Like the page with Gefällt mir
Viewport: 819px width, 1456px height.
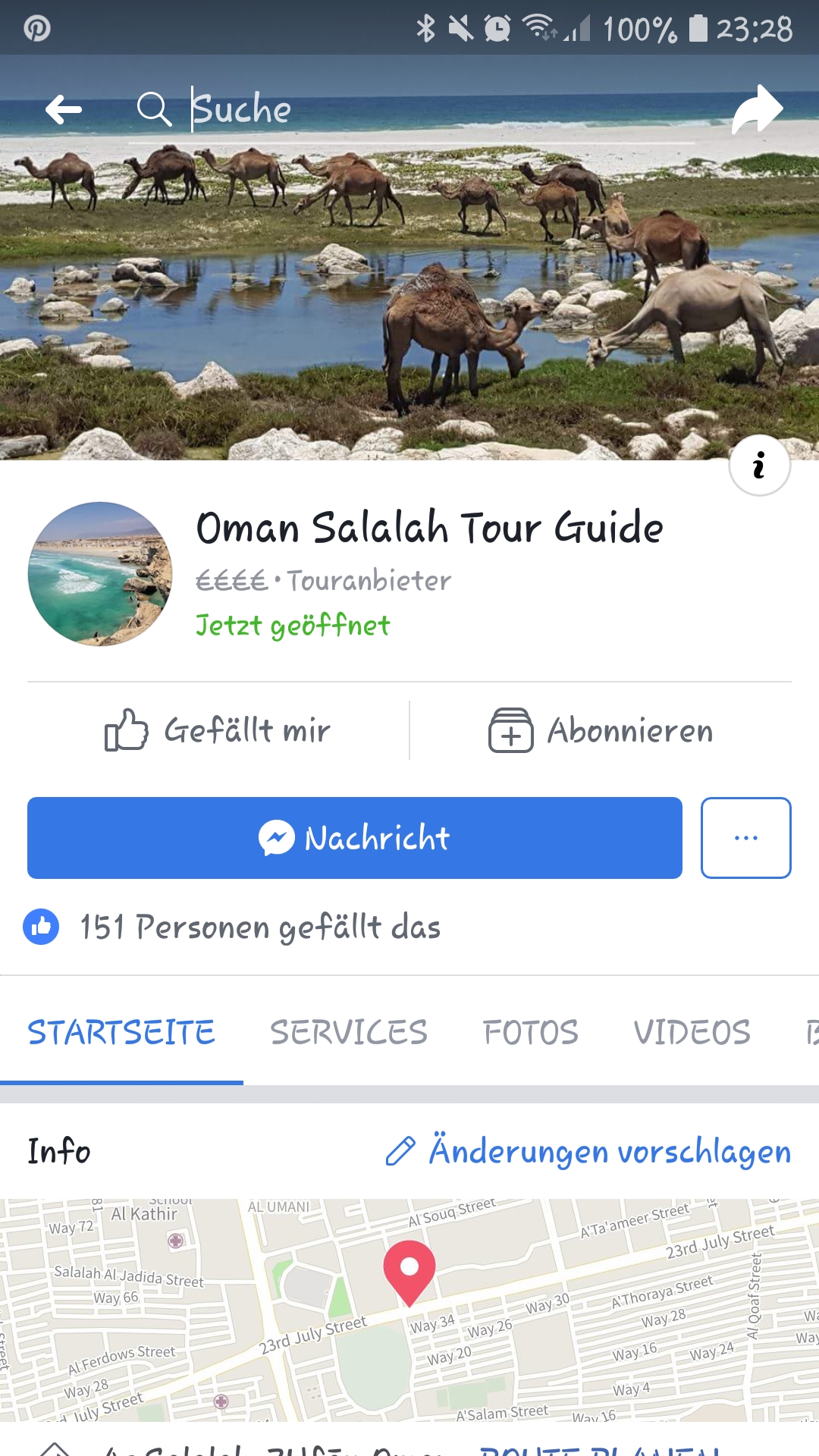click(x=218, y=730)
